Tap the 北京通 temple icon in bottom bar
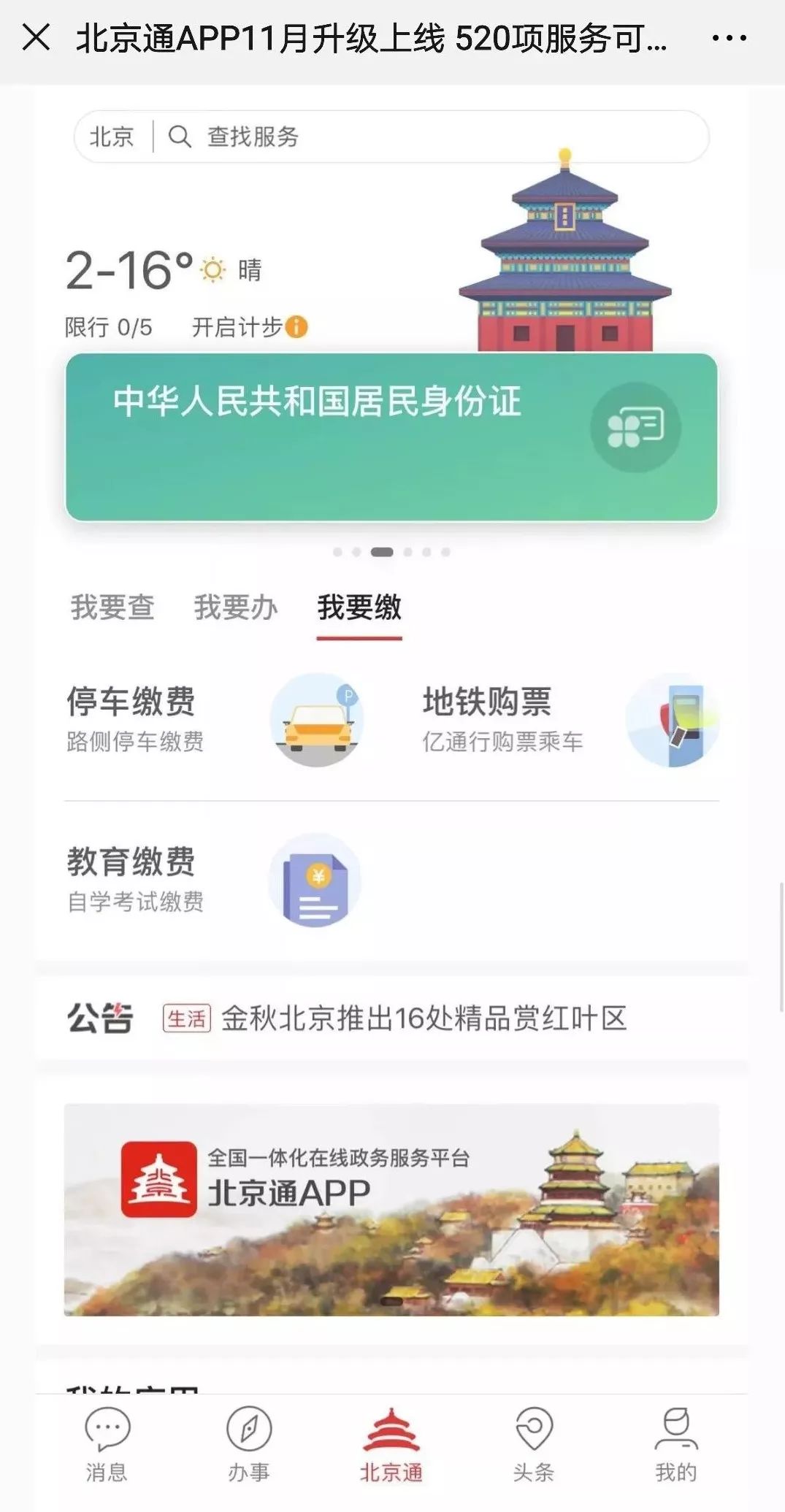 [392, 1431]
